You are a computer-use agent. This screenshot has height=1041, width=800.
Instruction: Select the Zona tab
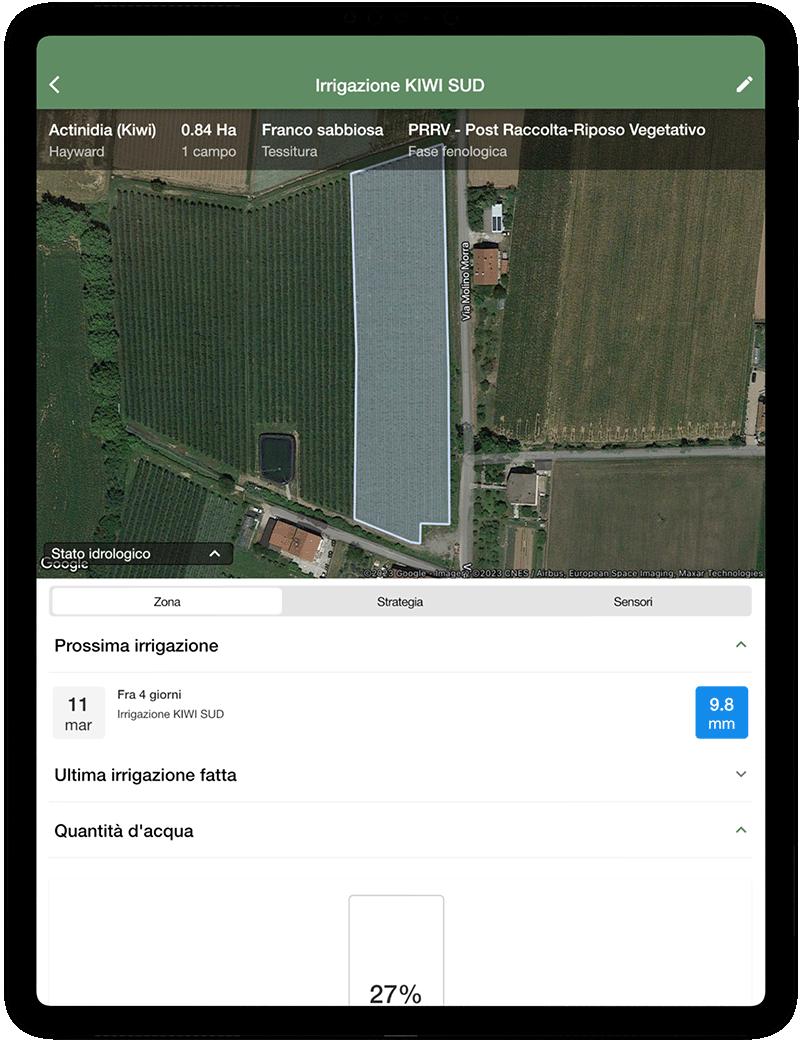click(167, 601)
